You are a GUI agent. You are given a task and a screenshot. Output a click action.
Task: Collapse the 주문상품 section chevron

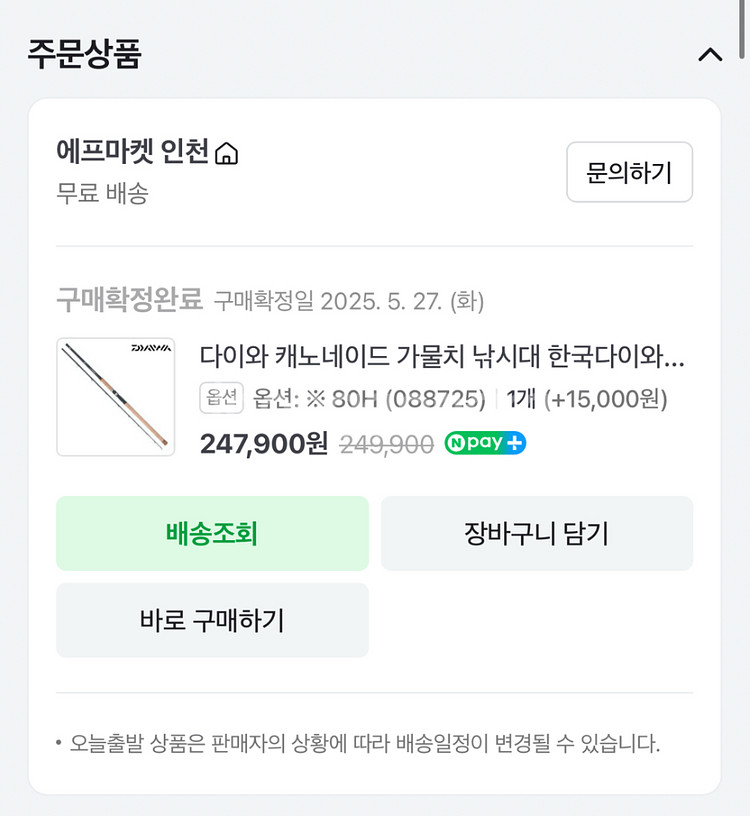tap(711, 55)
